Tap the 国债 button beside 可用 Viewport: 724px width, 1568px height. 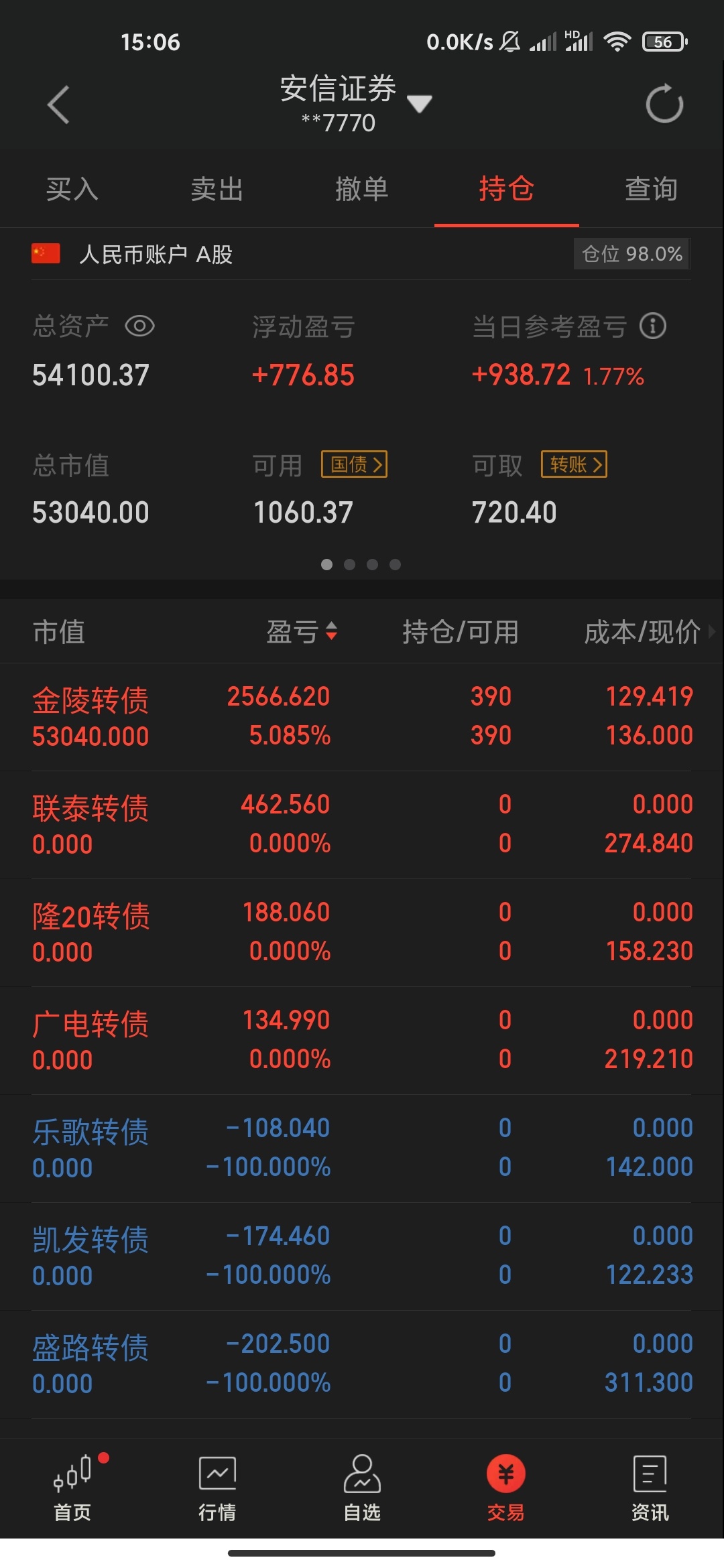(x=355, y=464)
